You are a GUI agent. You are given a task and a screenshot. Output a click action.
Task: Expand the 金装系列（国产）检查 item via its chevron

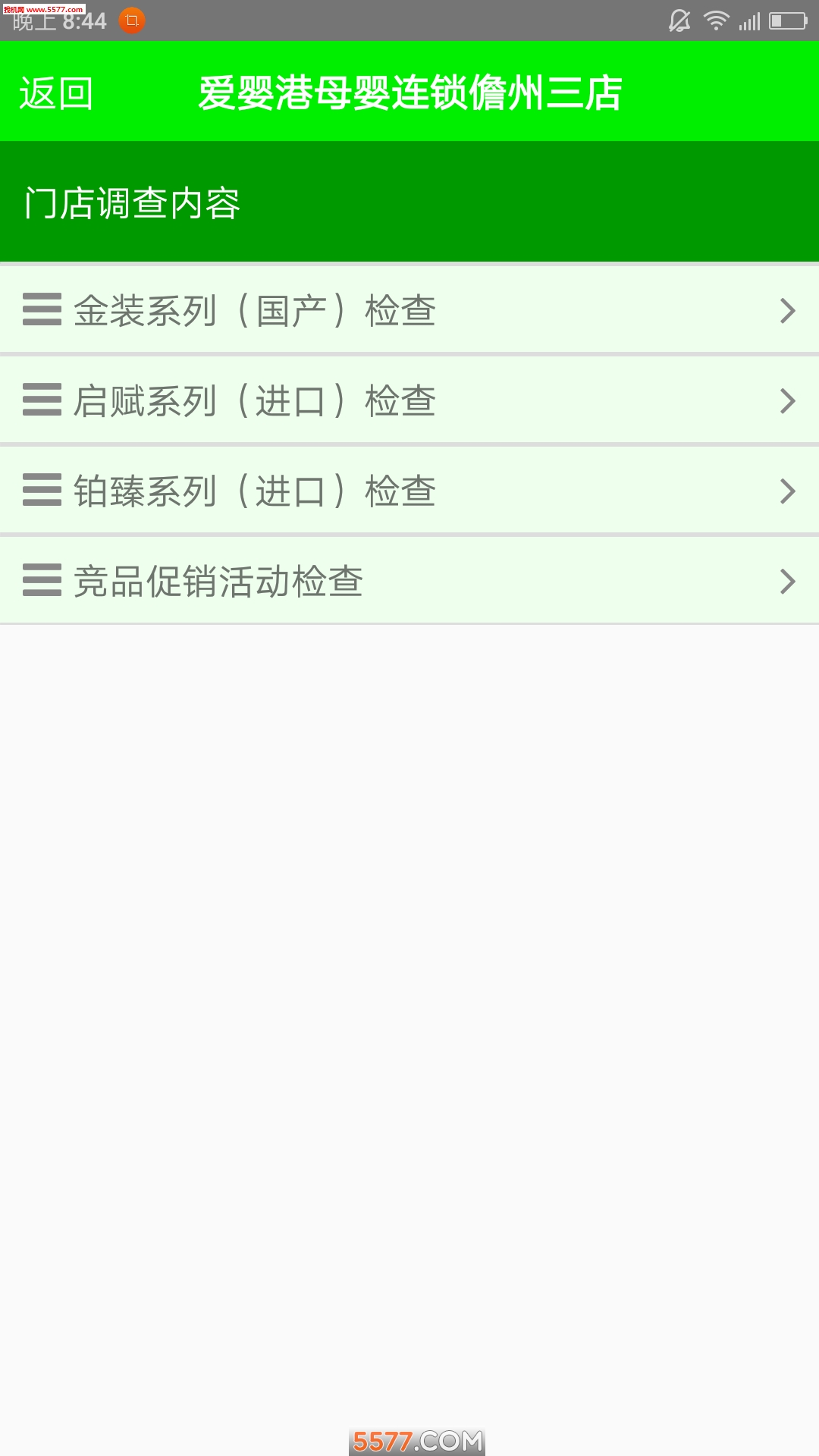(789, 311)
